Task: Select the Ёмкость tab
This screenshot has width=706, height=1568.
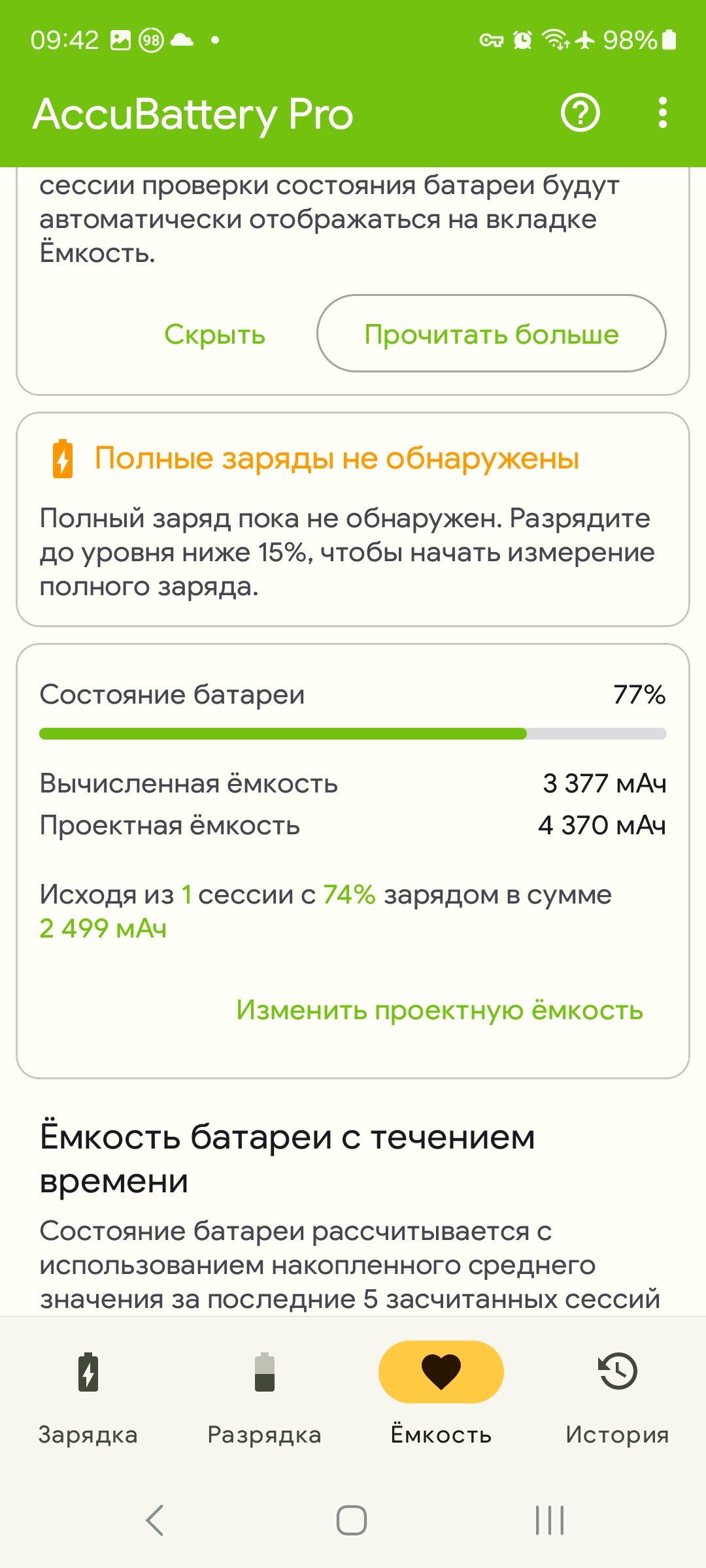Action: click(441, 1392)
